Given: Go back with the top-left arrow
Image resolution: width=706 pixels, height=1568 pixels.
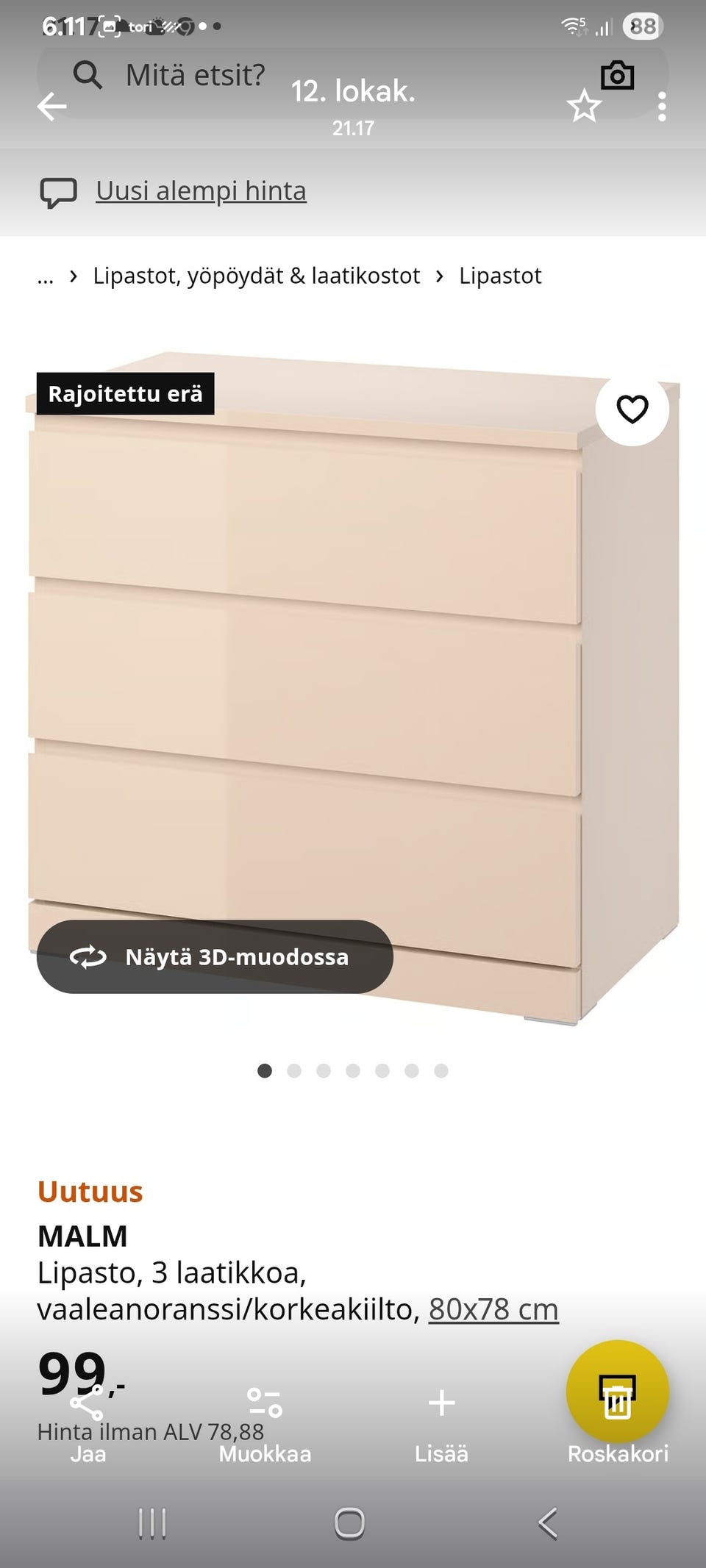Looking at the screenshot, I should (x=51, y=107).
